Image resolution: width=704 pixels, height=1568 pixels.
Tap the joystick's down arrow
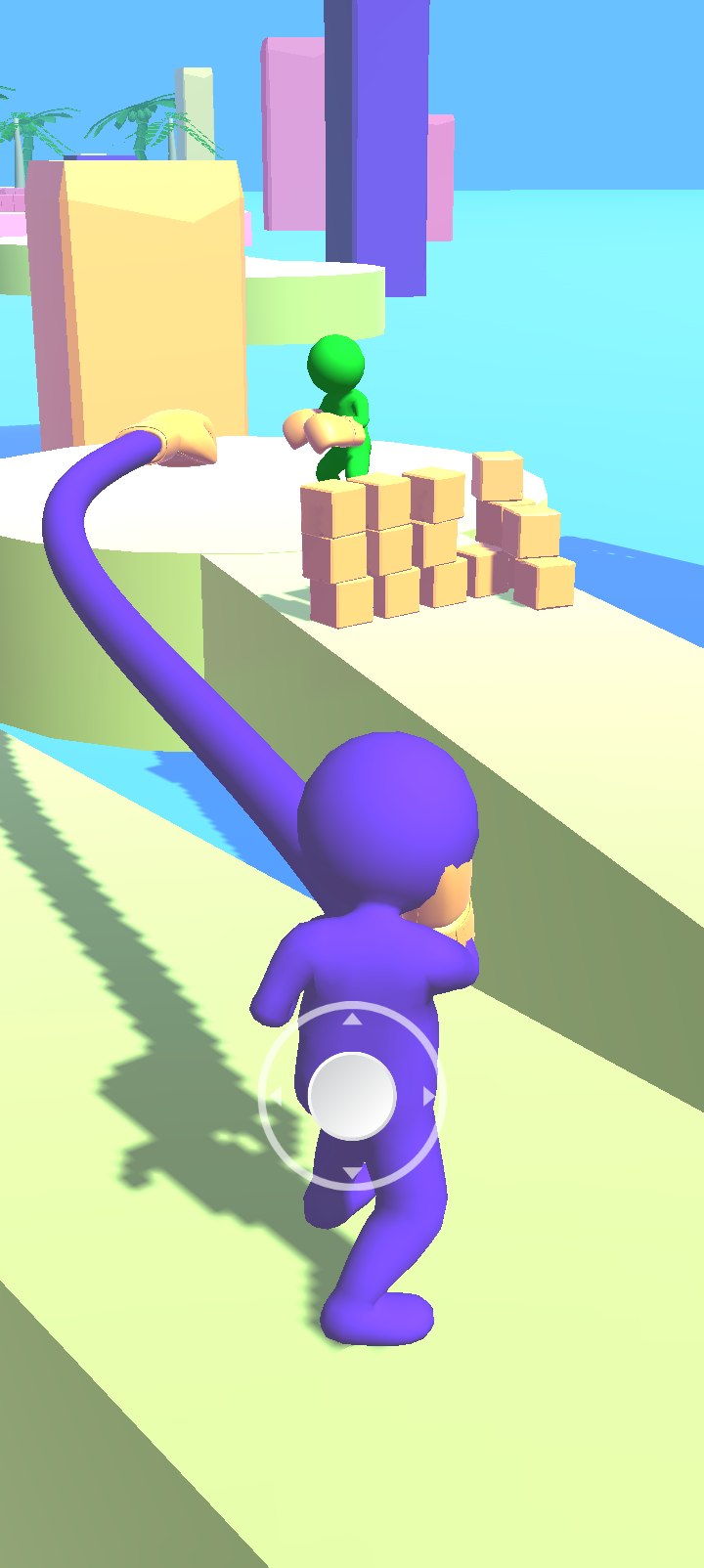pos(352,1173)
